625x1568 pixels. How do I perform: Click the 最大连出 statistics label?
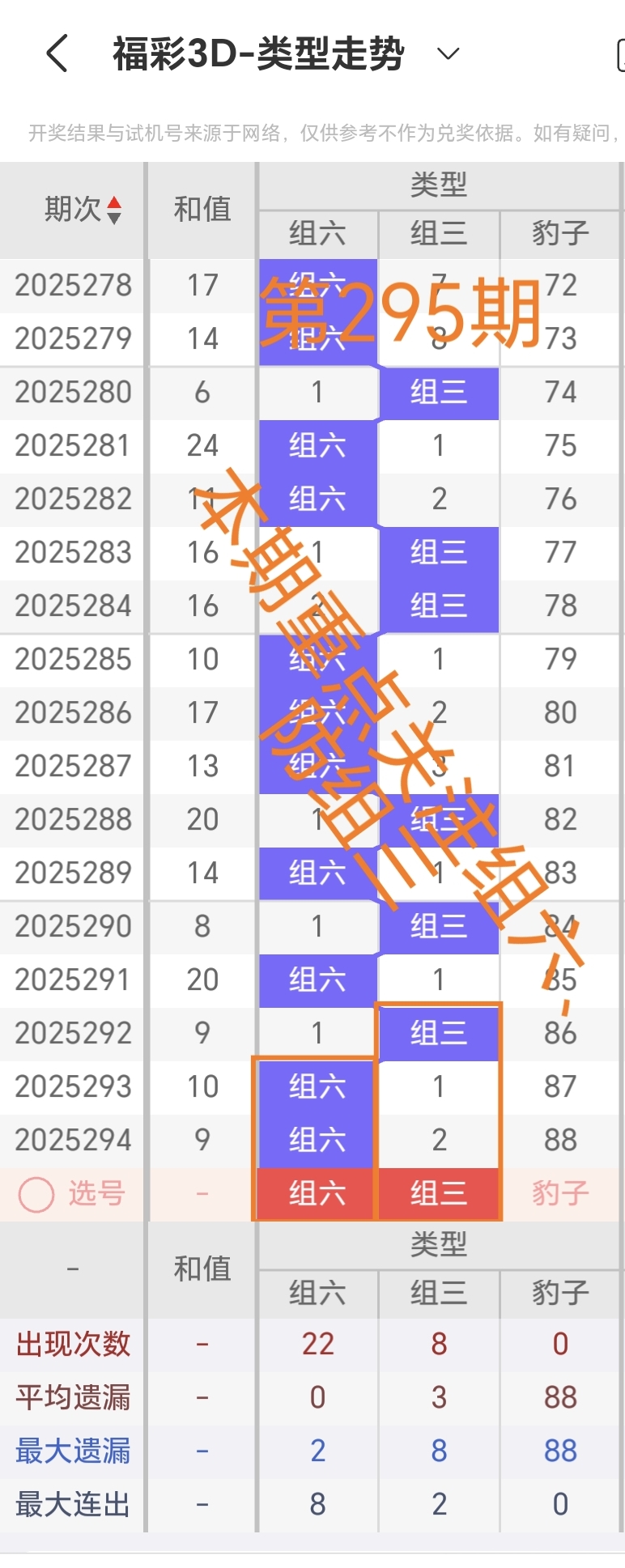click(71, 1503)
